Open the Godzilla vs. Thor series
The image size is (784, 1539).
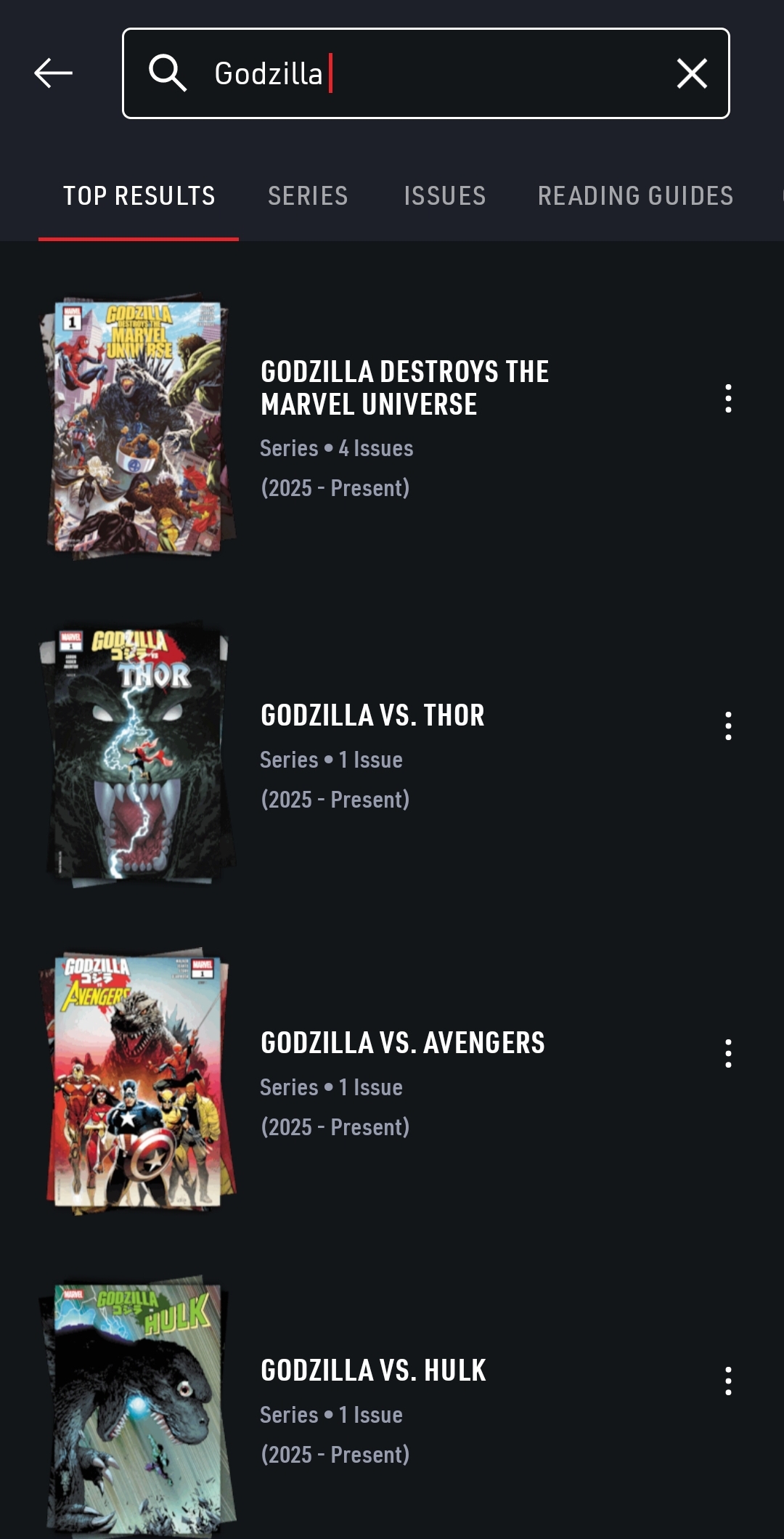372,716
